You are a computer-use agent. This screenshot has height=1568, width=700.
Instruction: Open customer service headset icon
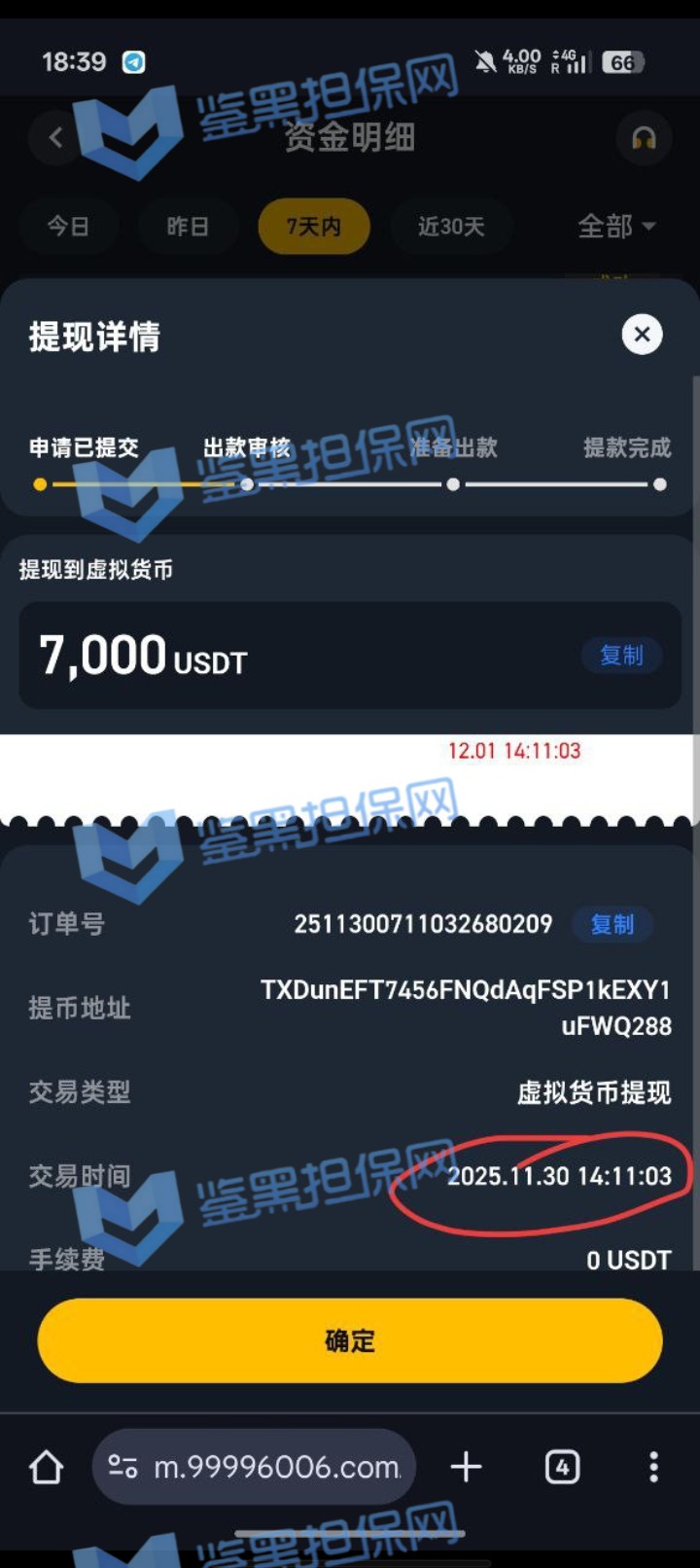coord(644,138)
